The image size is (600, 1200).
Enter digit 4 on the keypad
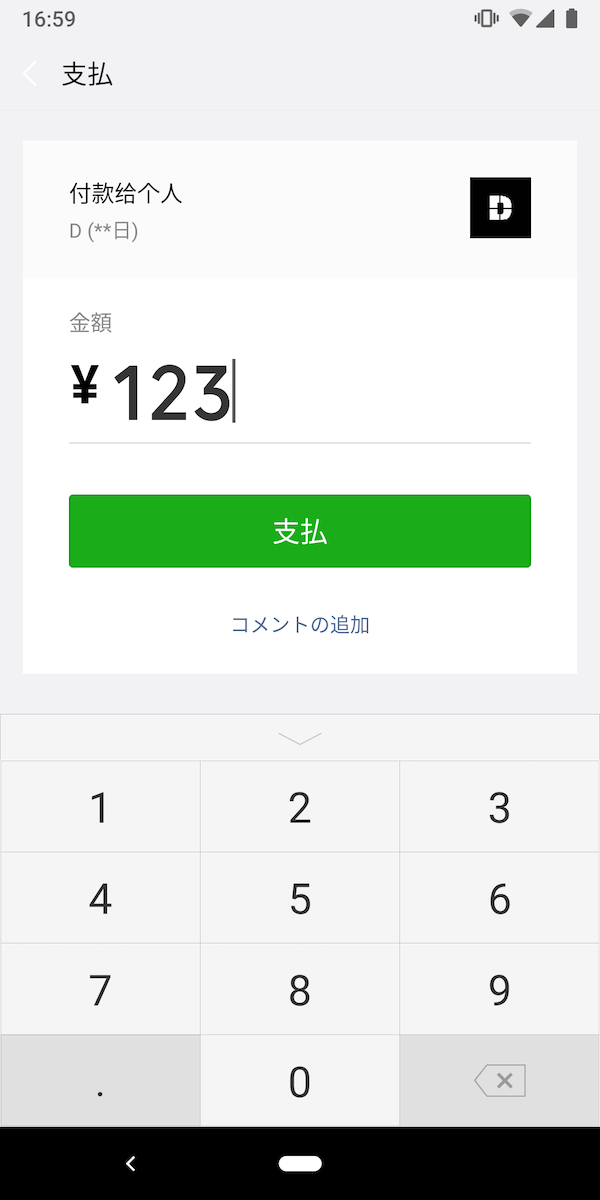pos(100,898)
